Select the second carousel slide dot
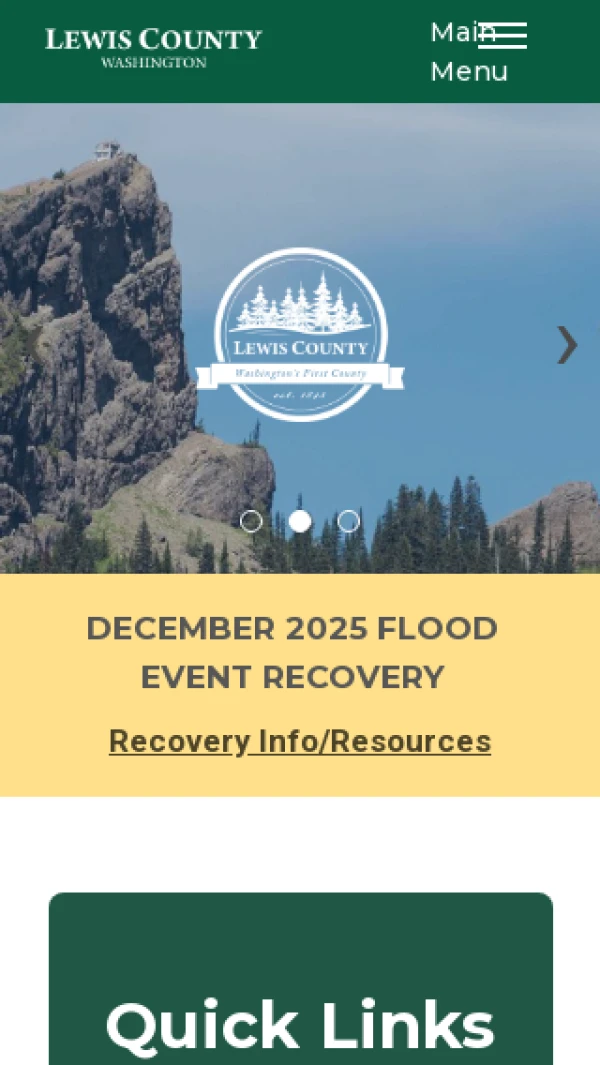Viewport: 600px width, 1065px height. point(299,521)
